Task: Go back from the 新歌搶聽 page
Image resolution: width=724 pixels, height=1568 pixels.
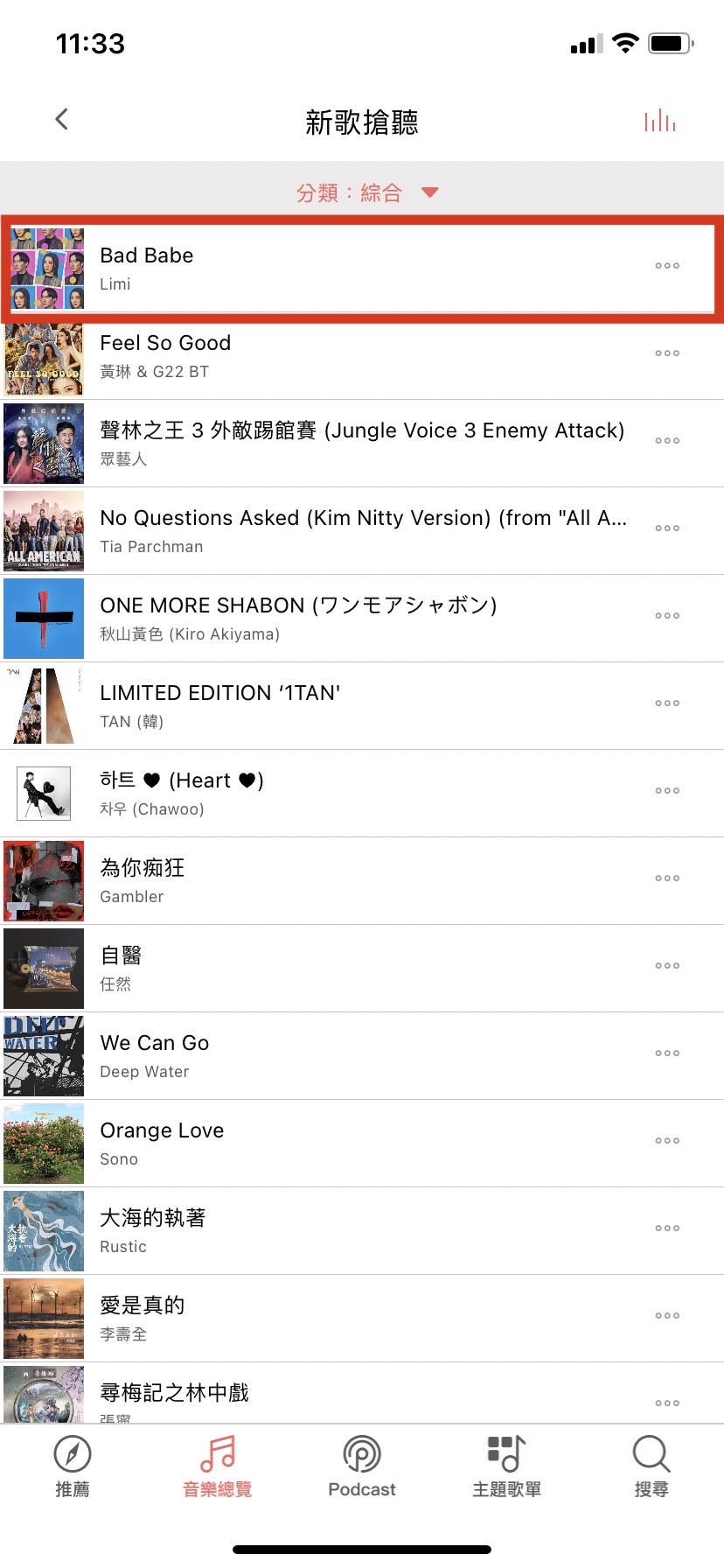Action: click(61, 120)
